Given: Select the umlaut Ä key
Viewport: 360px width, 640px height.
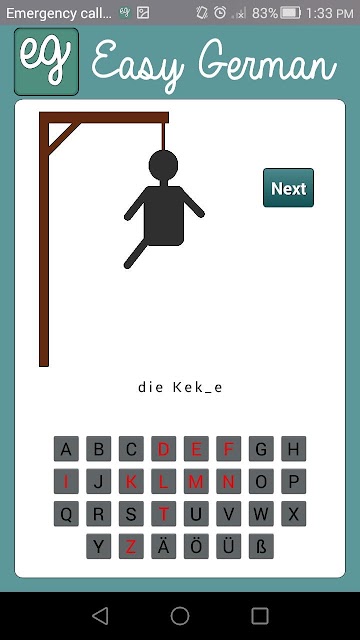Looking at the screenshot, I should tap(164, 547).
